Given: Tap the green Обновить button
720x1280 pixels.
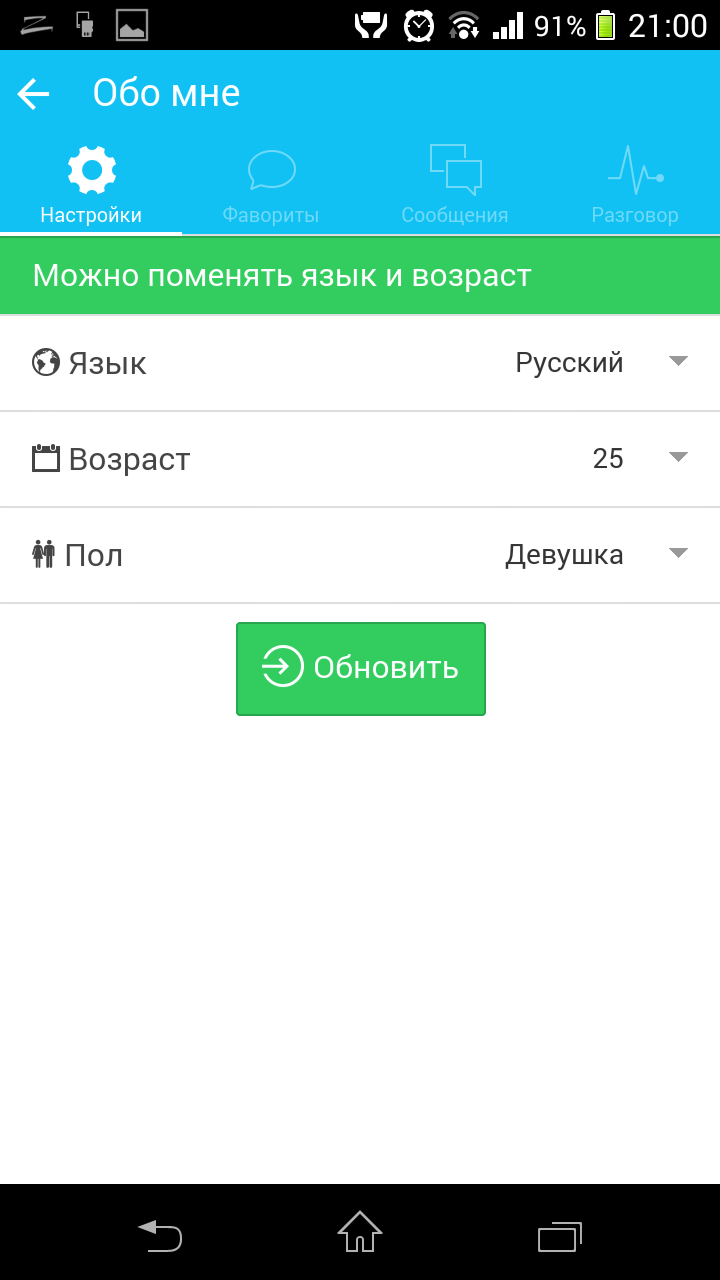Looking at the screenshot, I should tap(361, 669).
